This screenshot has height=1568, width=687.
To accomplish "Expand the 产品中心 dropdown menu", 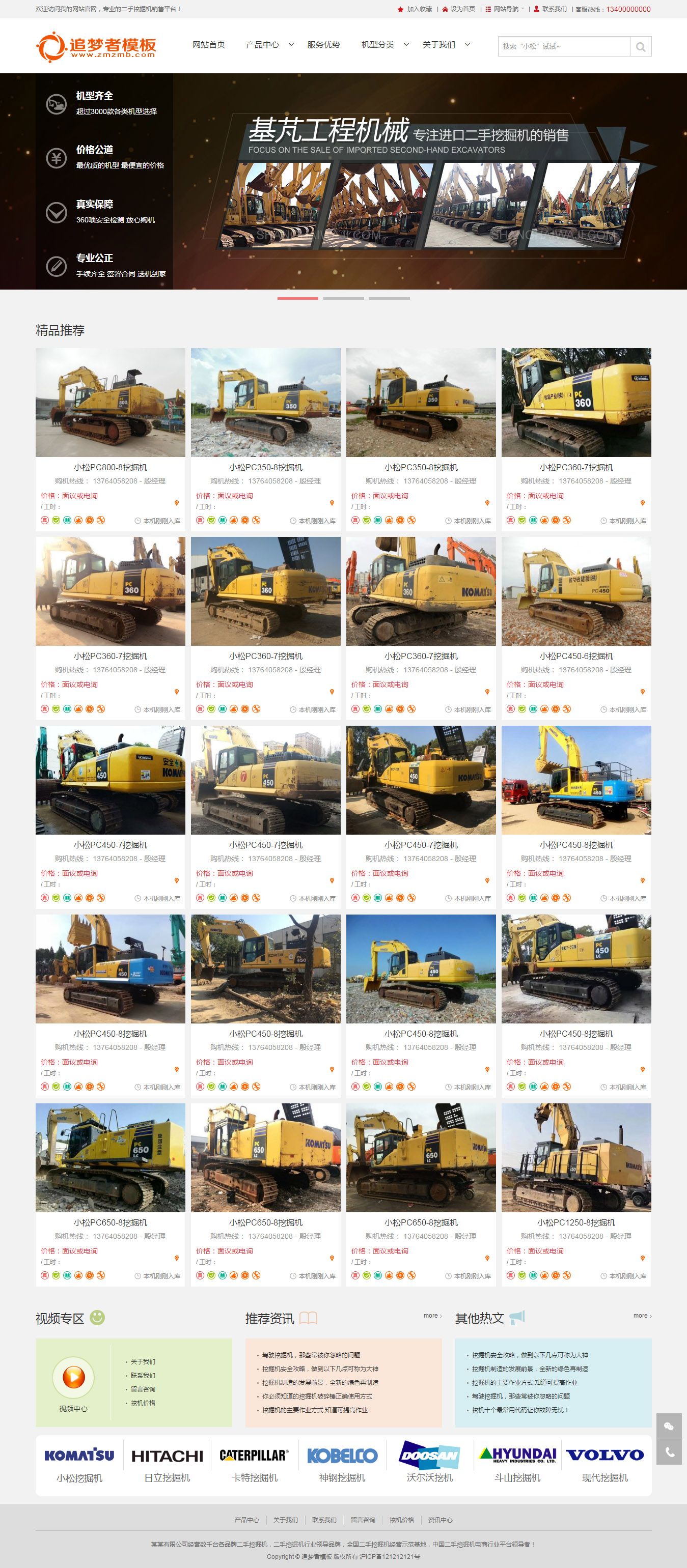I will [269, 44].
